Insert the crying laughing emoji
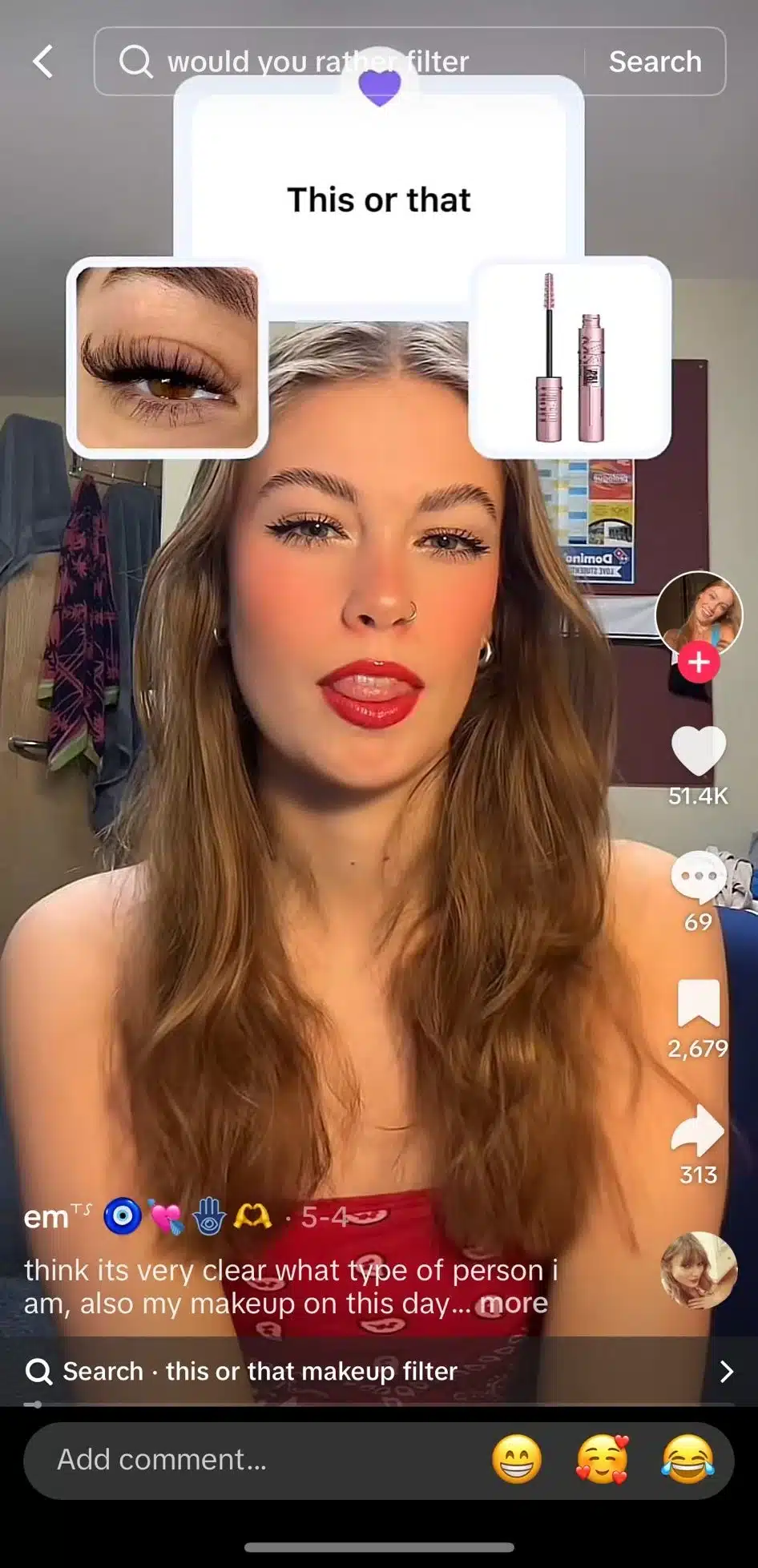The image size is (758, 1568). tap(687, 1459)
